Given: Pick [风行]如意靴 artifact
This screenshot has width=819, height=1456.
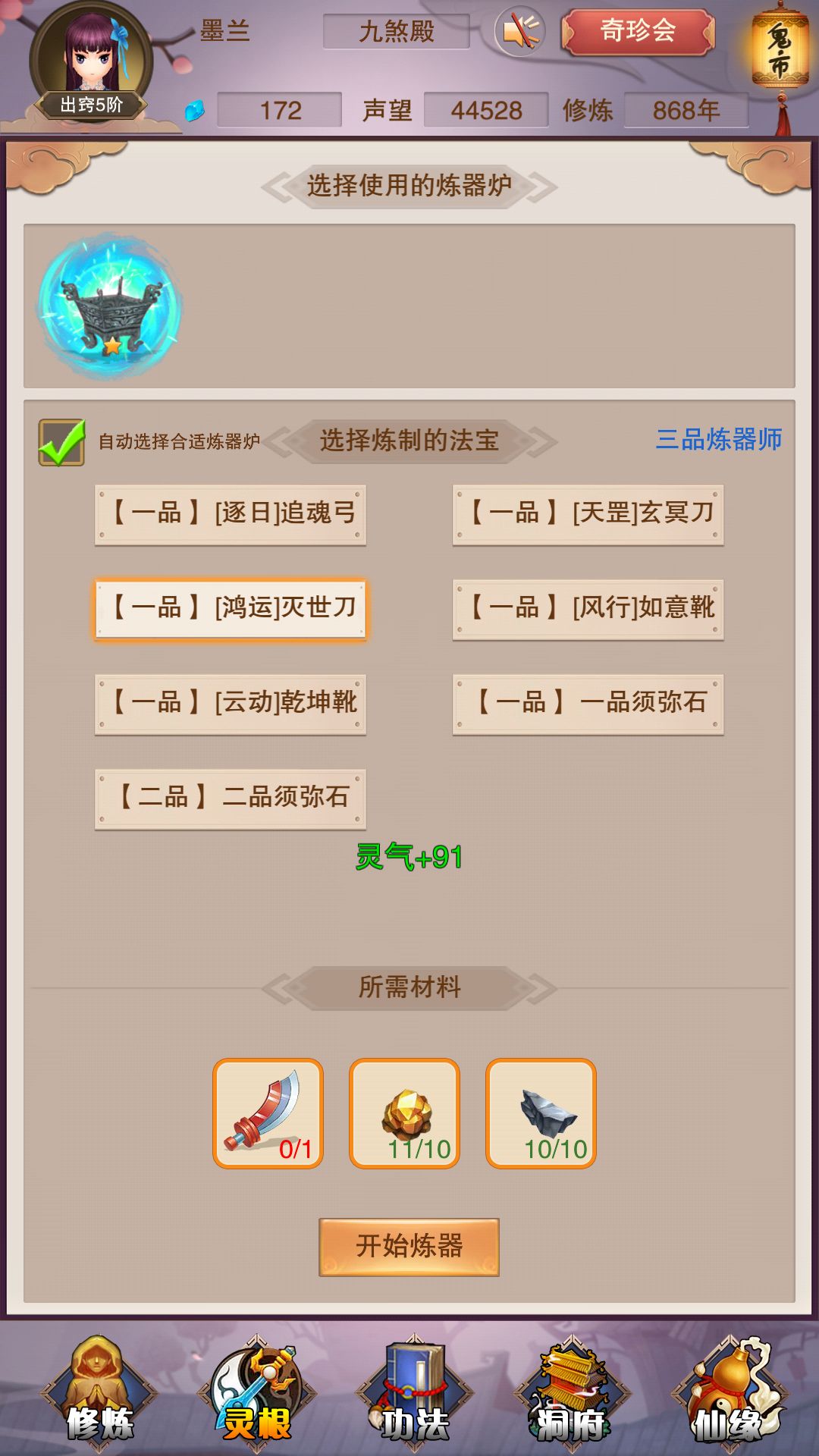Looking at the screenshot, I should point(588,609).
